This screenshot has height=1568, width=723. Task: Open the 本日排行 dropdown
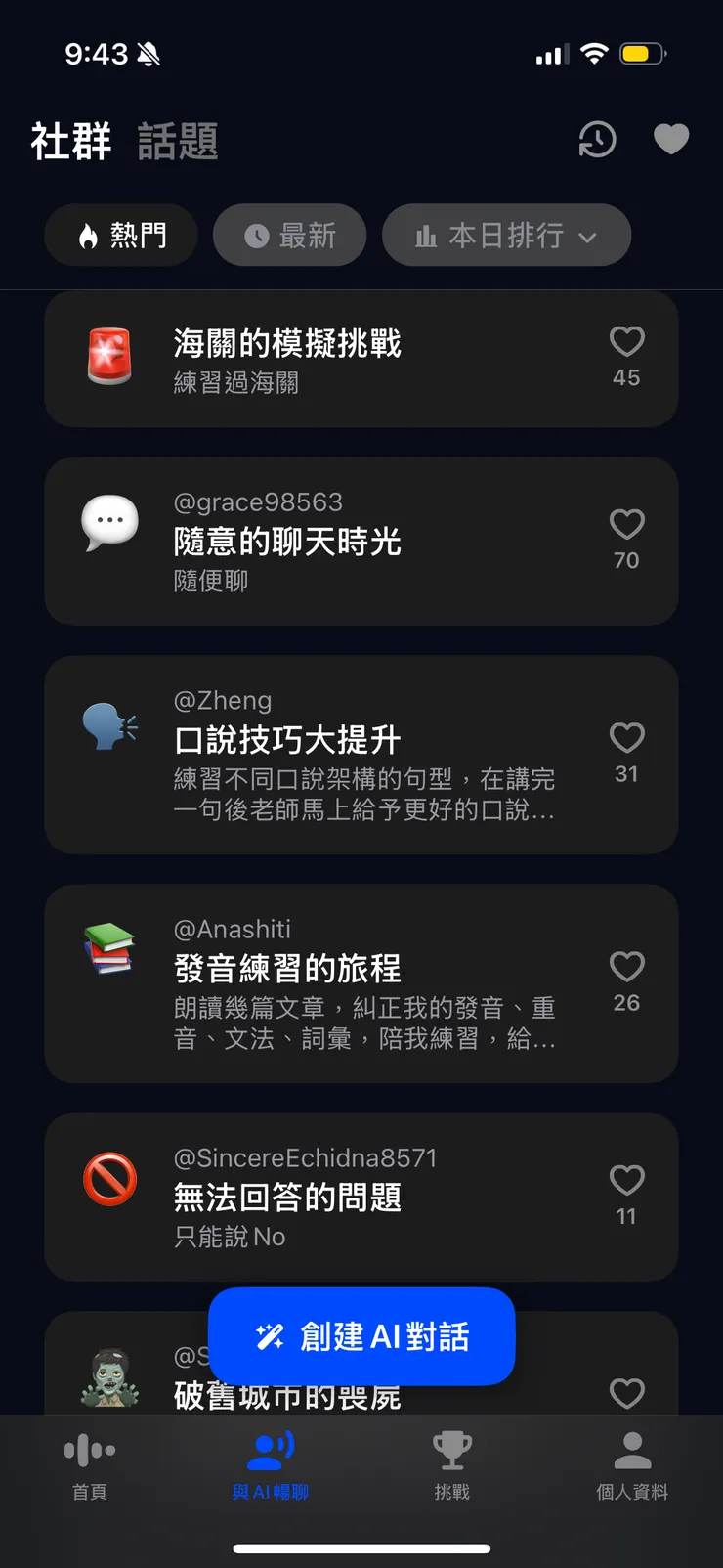coord(506,236)
